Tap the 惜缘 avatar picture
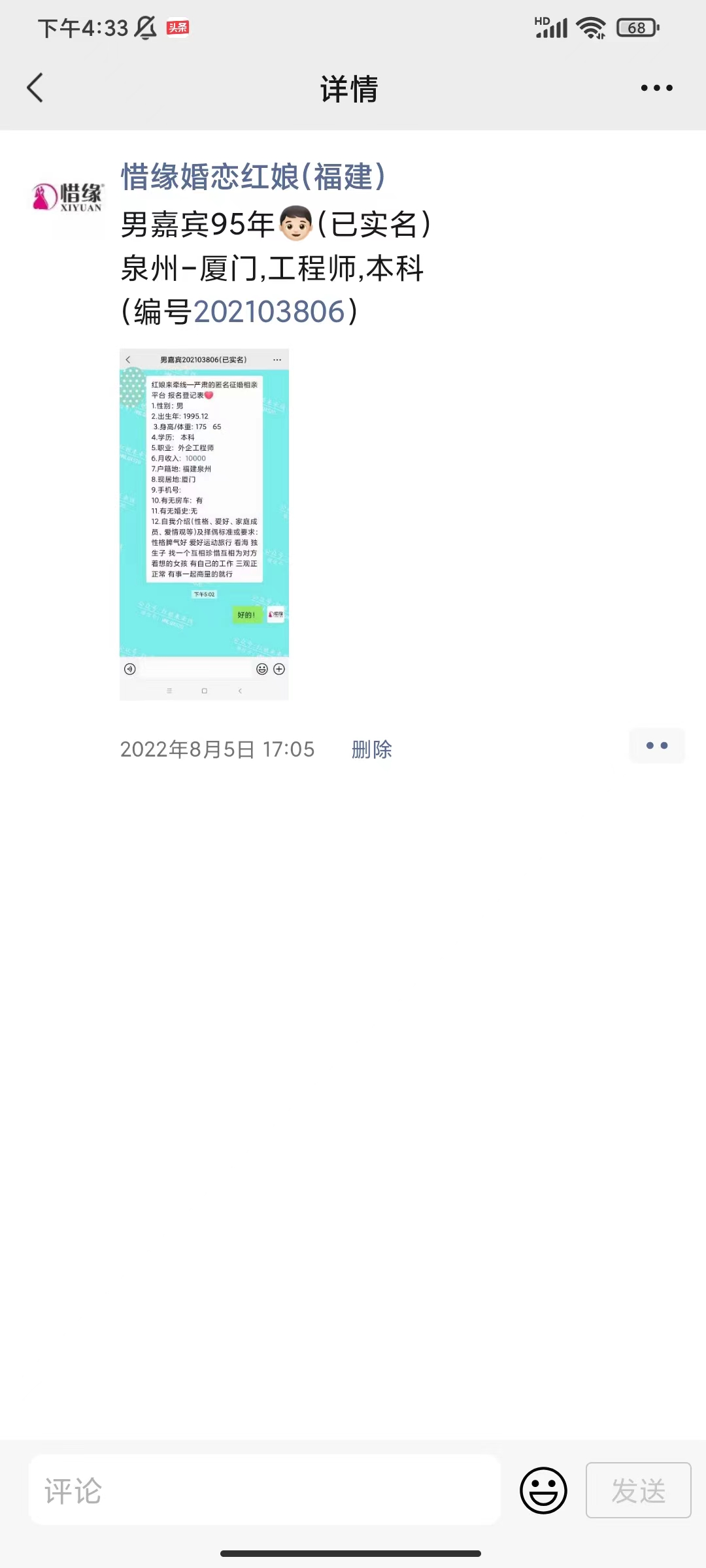 [x=68, y=197]
